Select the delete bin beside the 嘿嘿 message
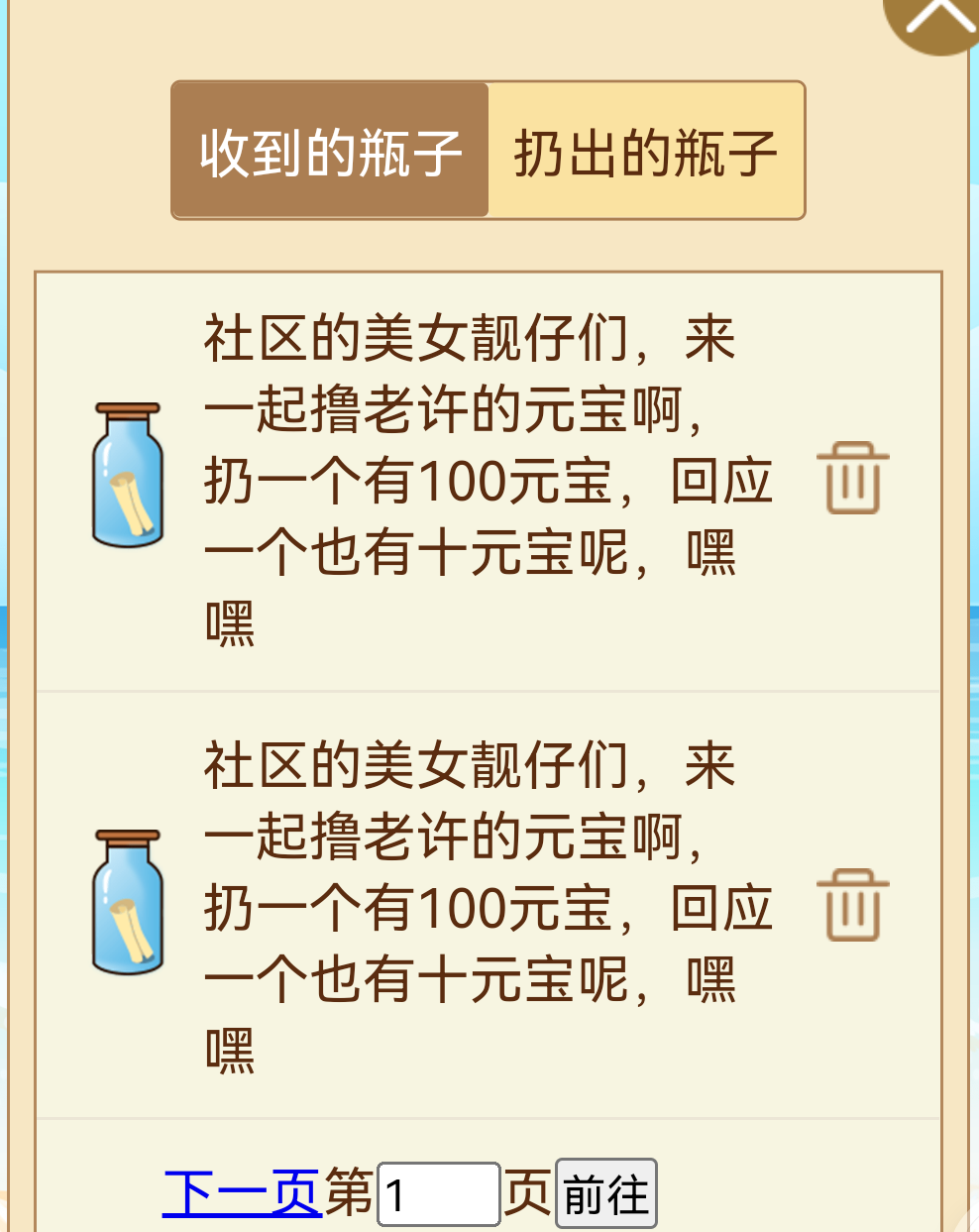This screenshot has height=1232, width=979. pyautogui.click(x=853, y=480)
